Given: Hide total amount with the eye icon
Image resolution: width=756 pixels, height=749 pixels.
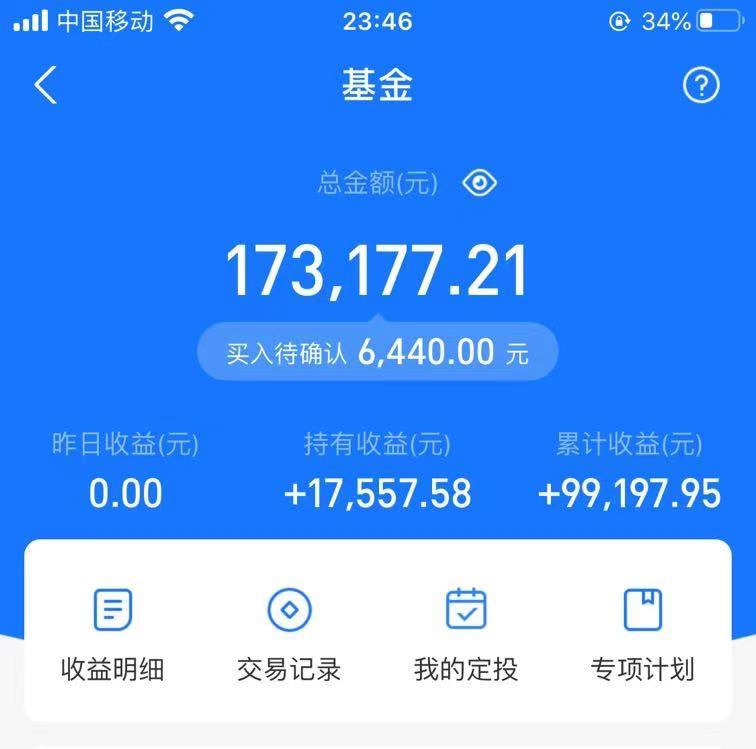Looking at the screenshot, I should (x=480, y=183).
